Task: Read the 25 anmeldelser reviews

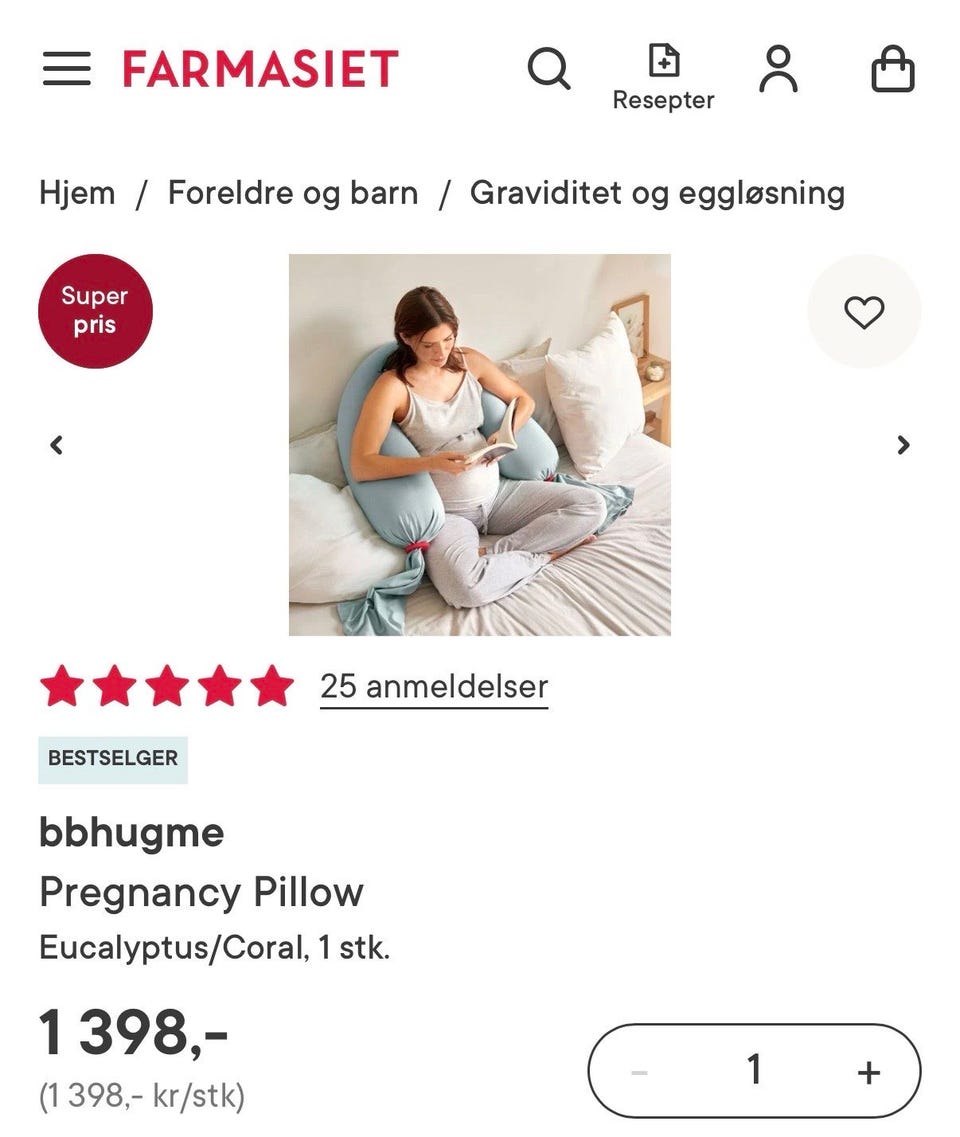Action: (432, 686)
